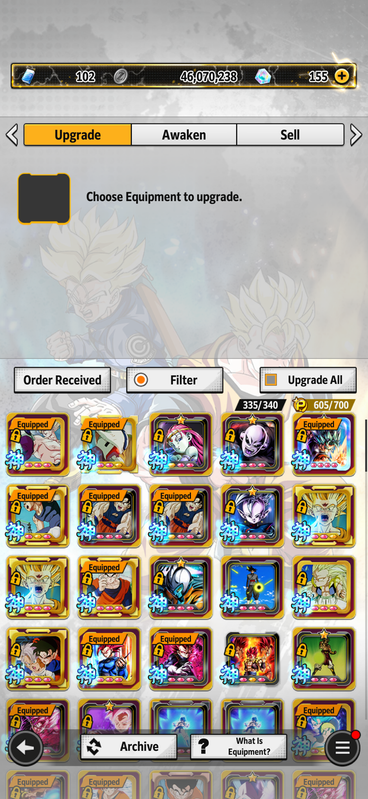
Task: Tap the left arrow beside the Upgrade tab
Action: pos(12,135)
